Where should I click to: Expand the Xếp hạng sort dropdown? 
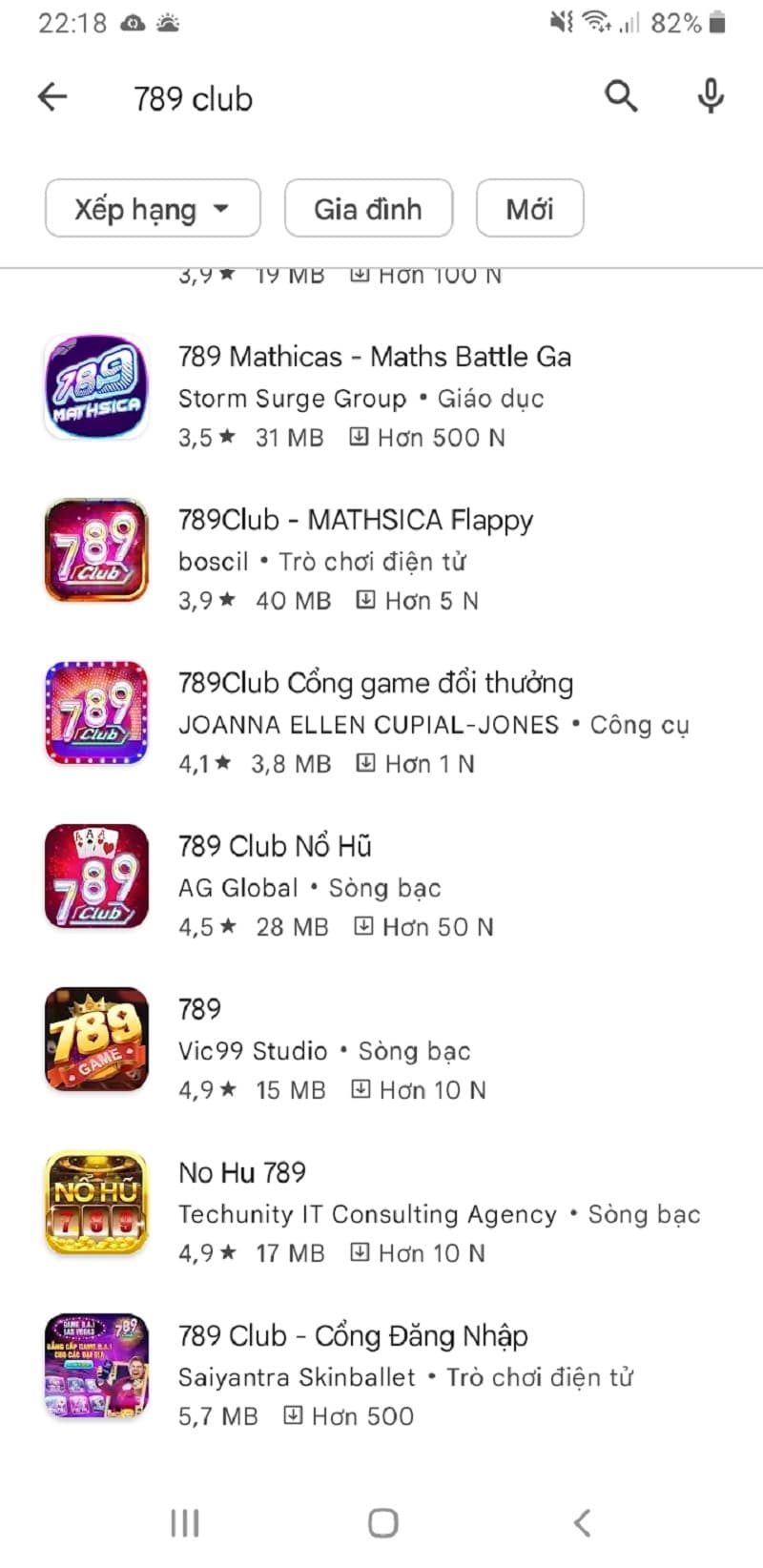pos(153,208)
